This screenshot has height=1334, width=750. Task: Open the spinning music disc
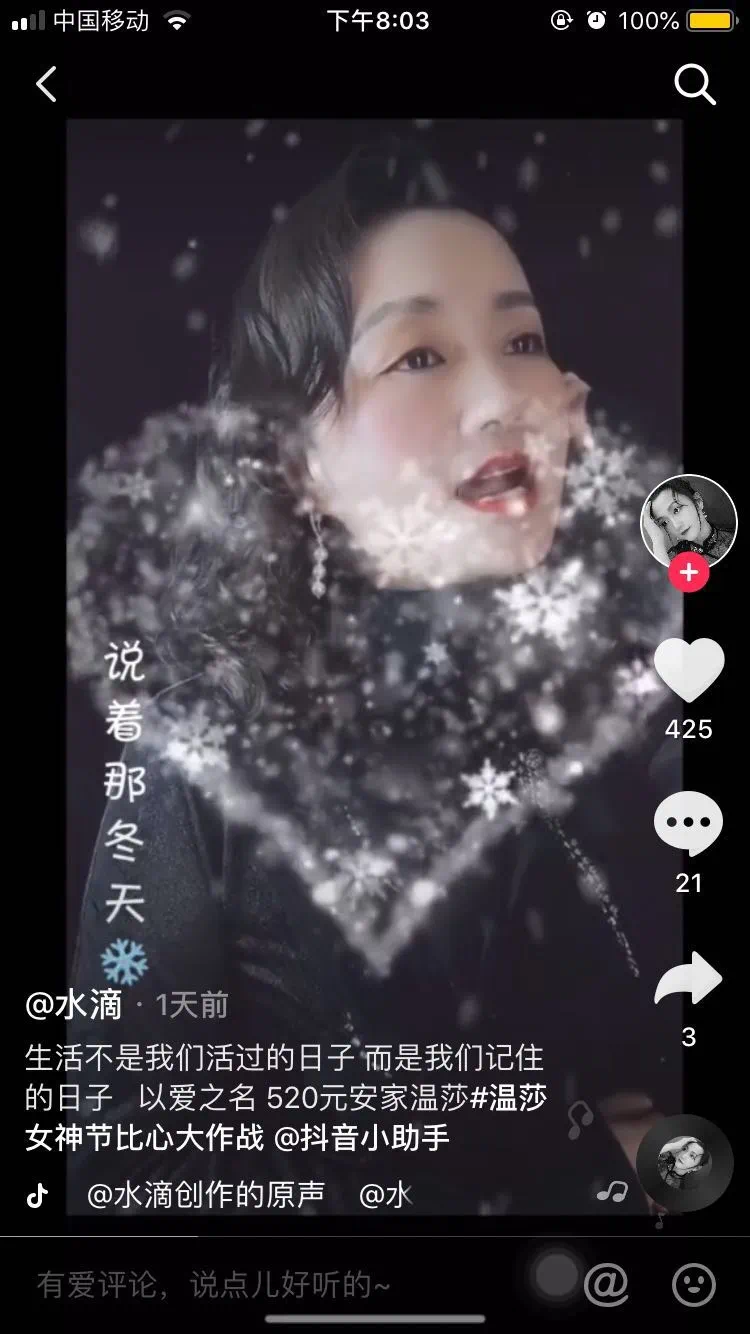click(x=684, y=1163)
